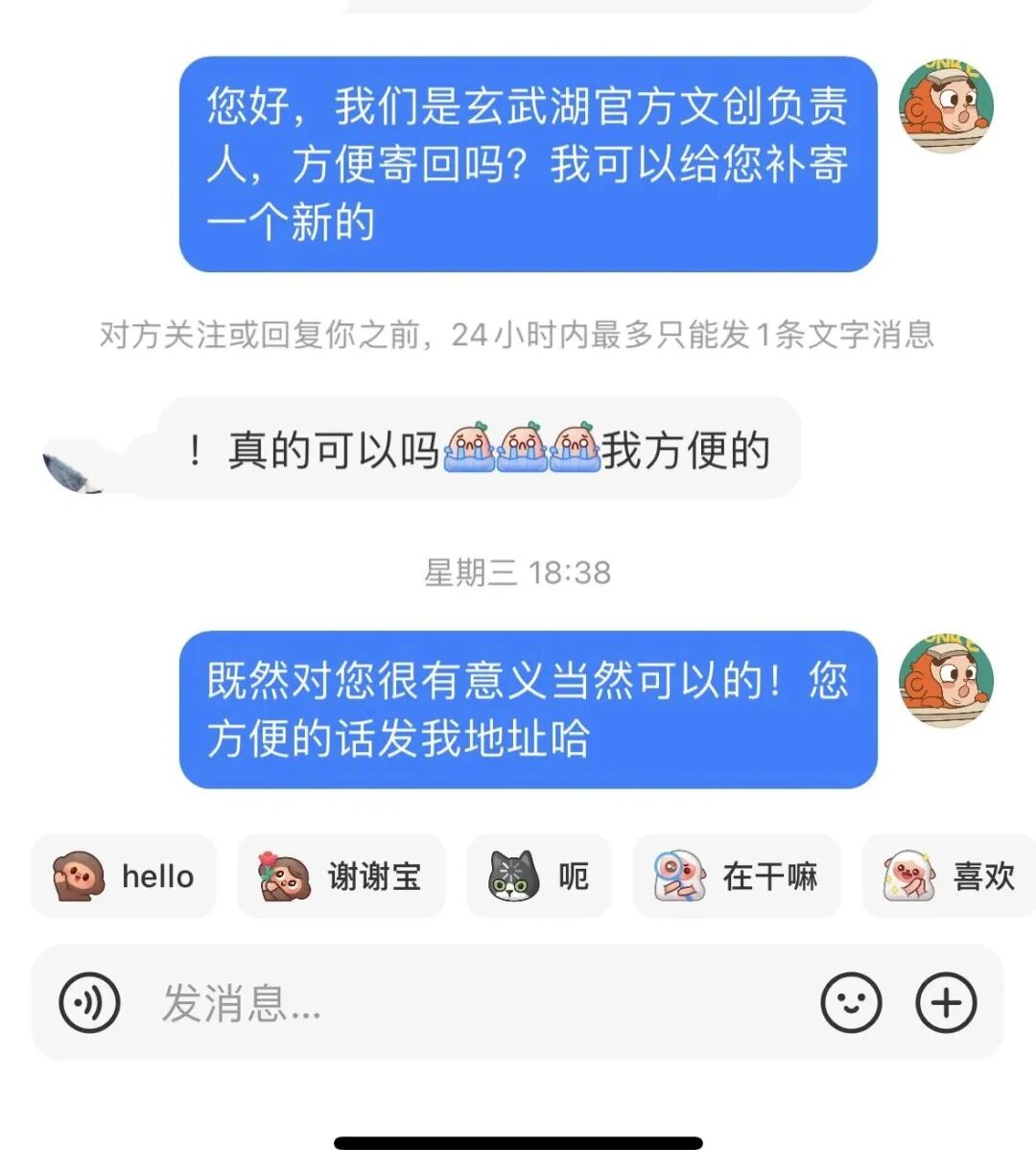Open sender's avatar beside 您好 message

(x=945, y=107)
